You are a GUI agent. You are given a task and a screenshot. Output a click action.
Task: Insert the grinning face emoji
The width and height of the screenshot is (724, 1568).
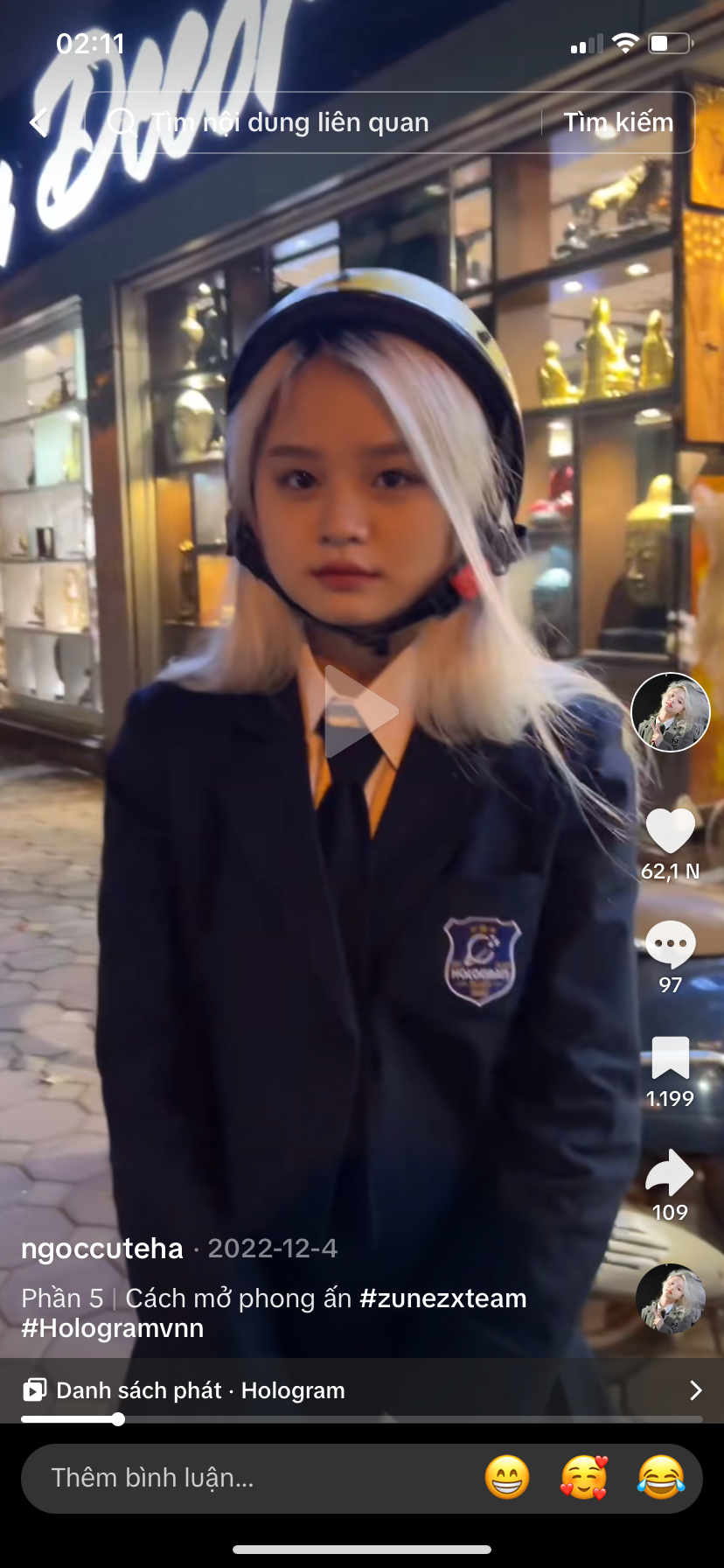[x=507, y=1478]
